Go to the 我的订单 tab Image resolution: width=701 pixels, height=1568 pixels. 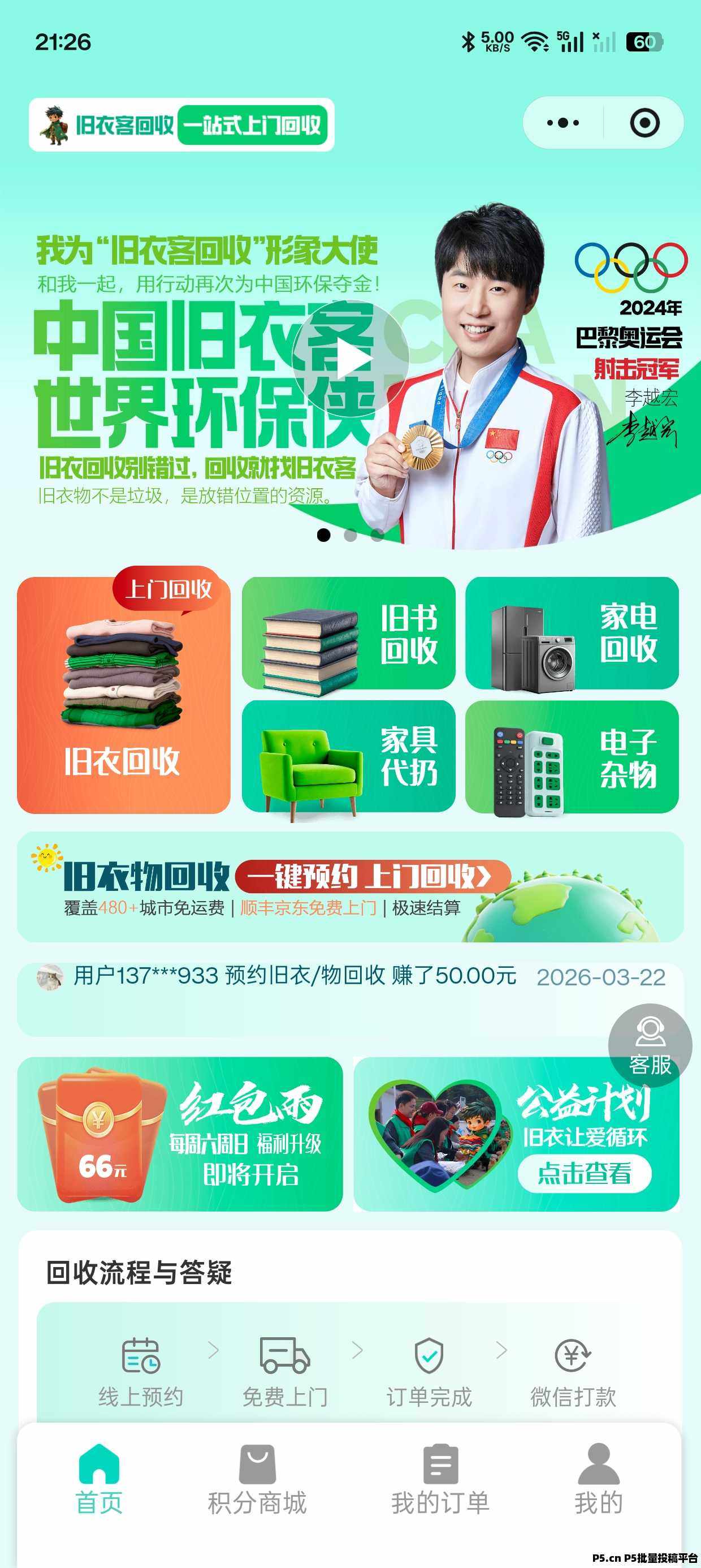click(440, 1479)
